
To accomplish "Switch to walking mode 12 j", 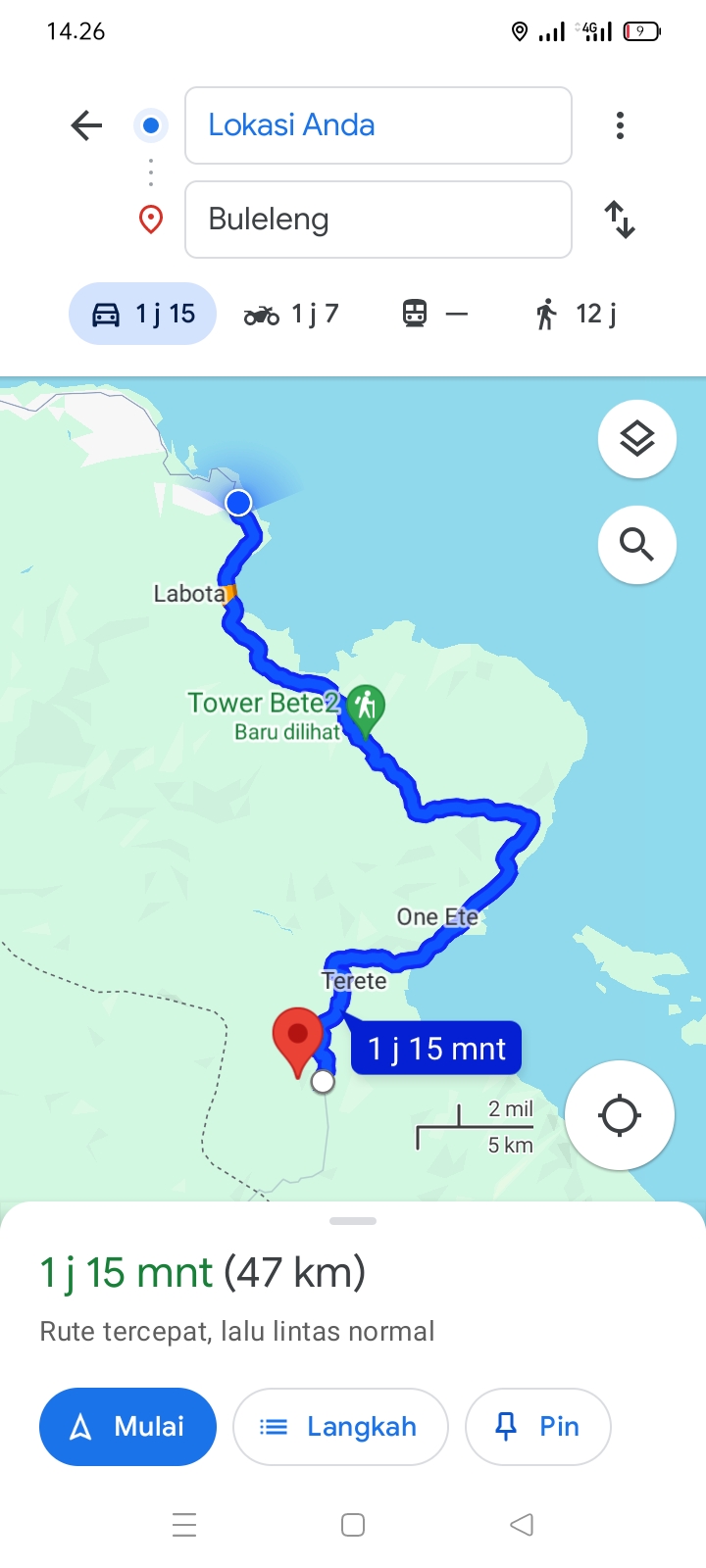I will coord(576,314).
